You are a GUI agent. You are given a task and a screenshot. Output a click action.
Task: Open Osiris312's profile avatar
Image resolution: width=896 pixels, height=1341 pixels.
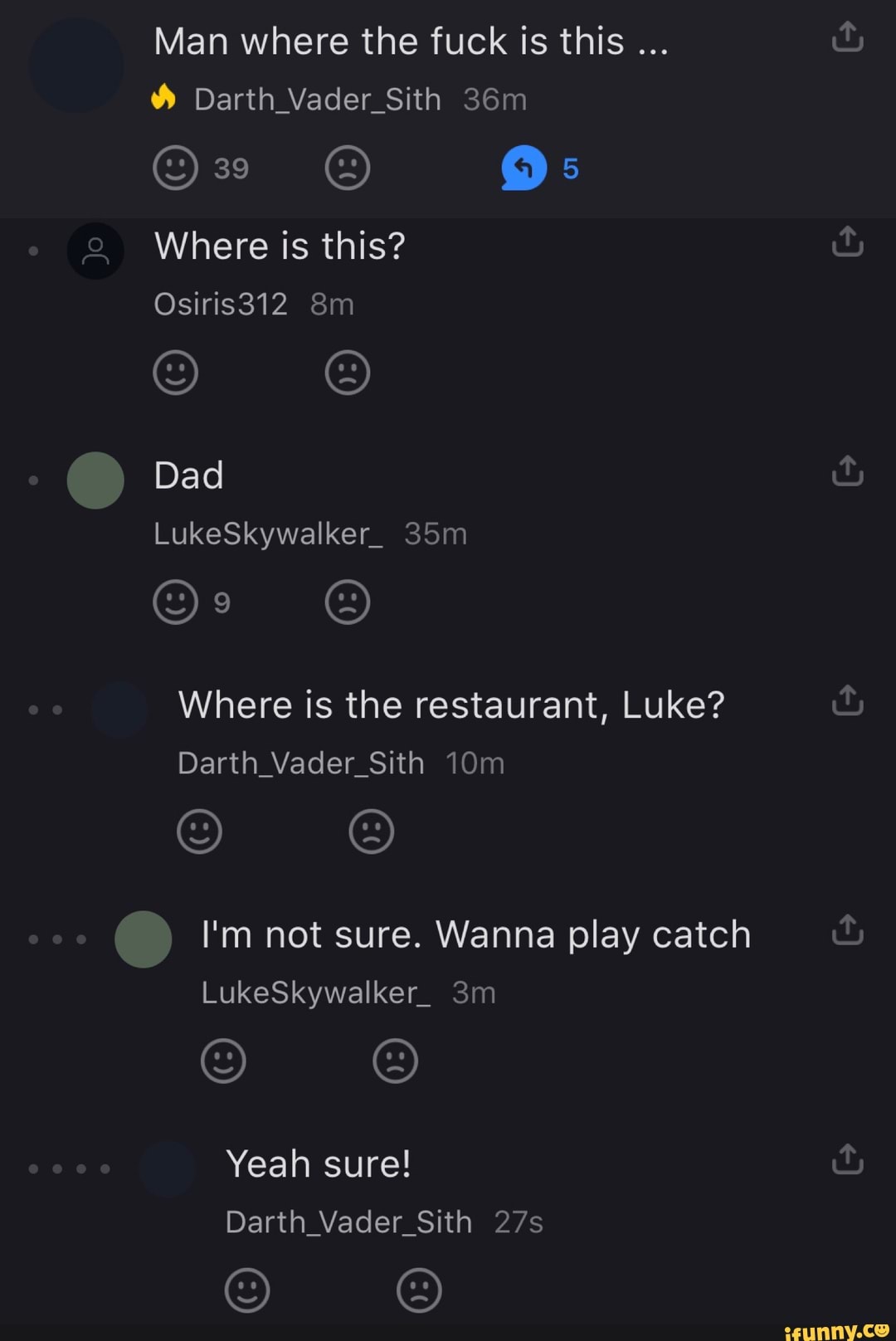(95, 251)
